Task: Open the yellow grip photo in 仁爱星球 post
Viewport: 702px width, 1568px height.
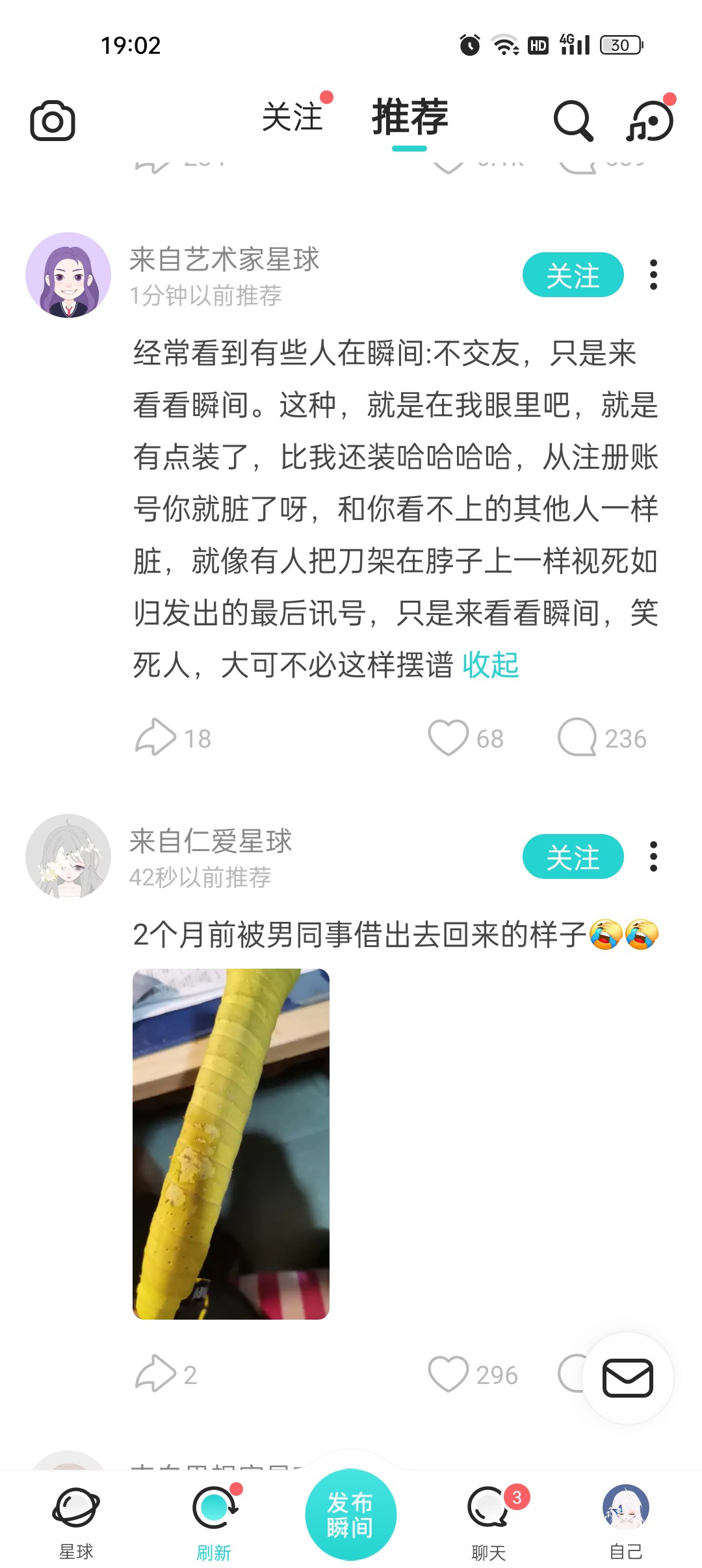Action: click(231, 1143)
